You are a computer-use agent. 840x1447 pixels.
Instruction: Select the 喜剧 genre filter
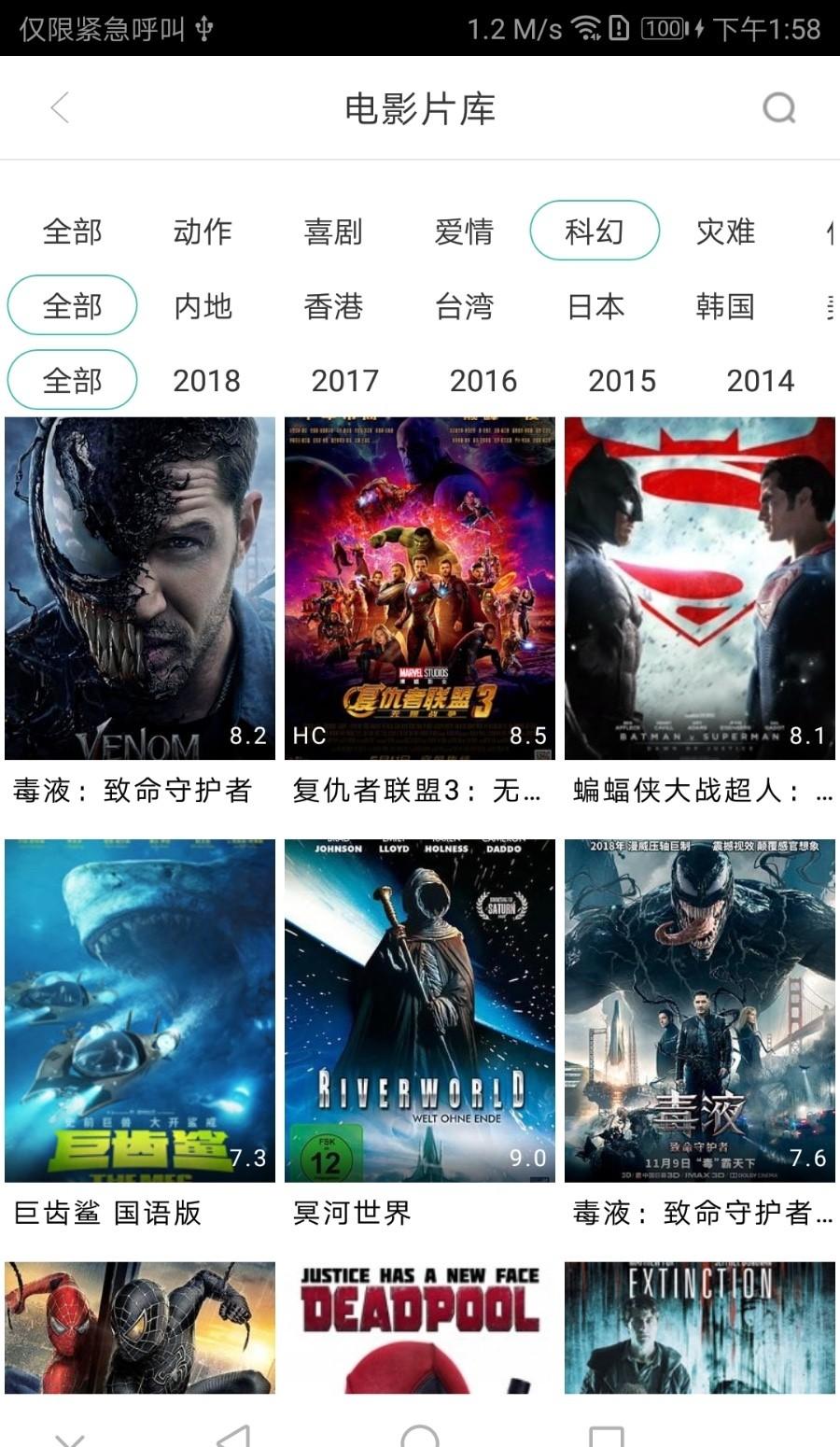point(333,232)
